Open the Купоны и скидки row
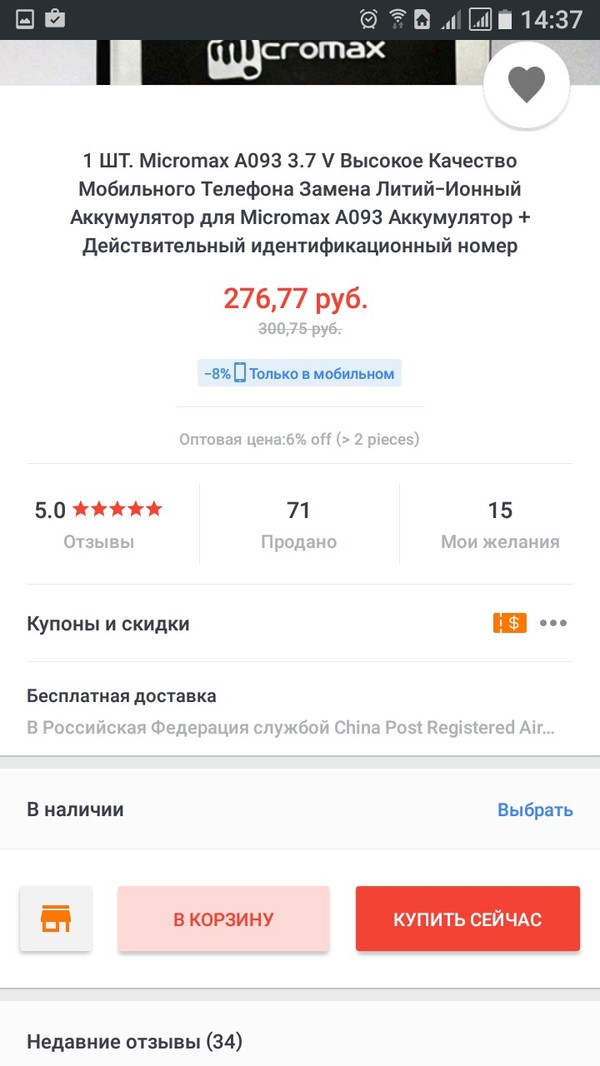The image size is (600, 1066). (300, 623)
